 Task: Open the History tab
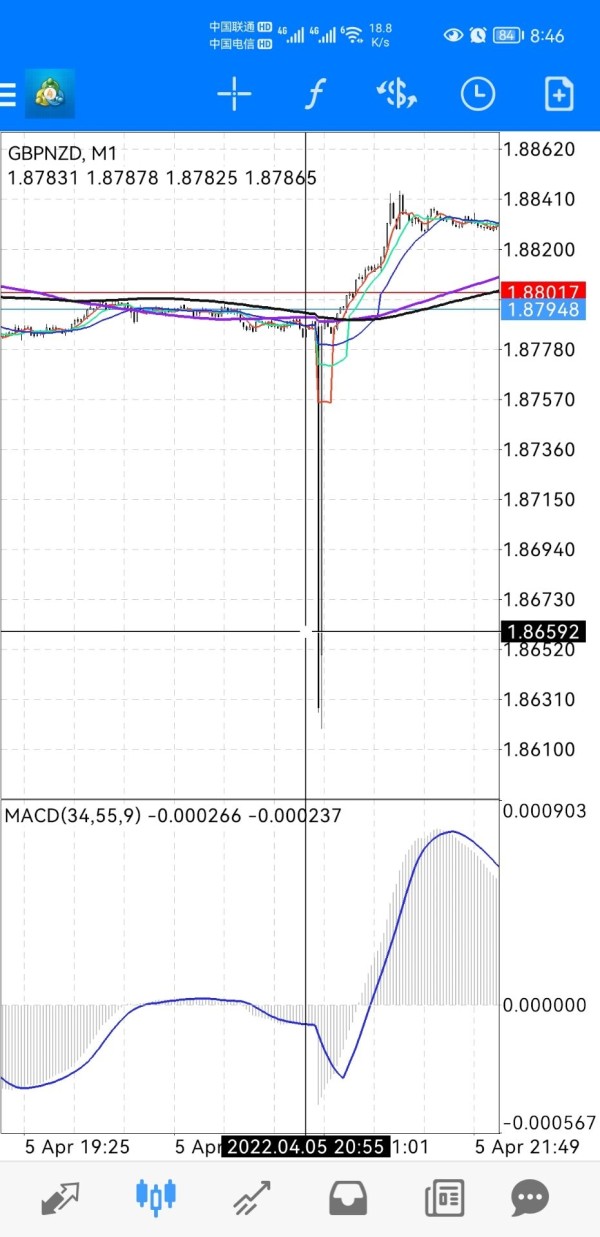pos(348,1197)
